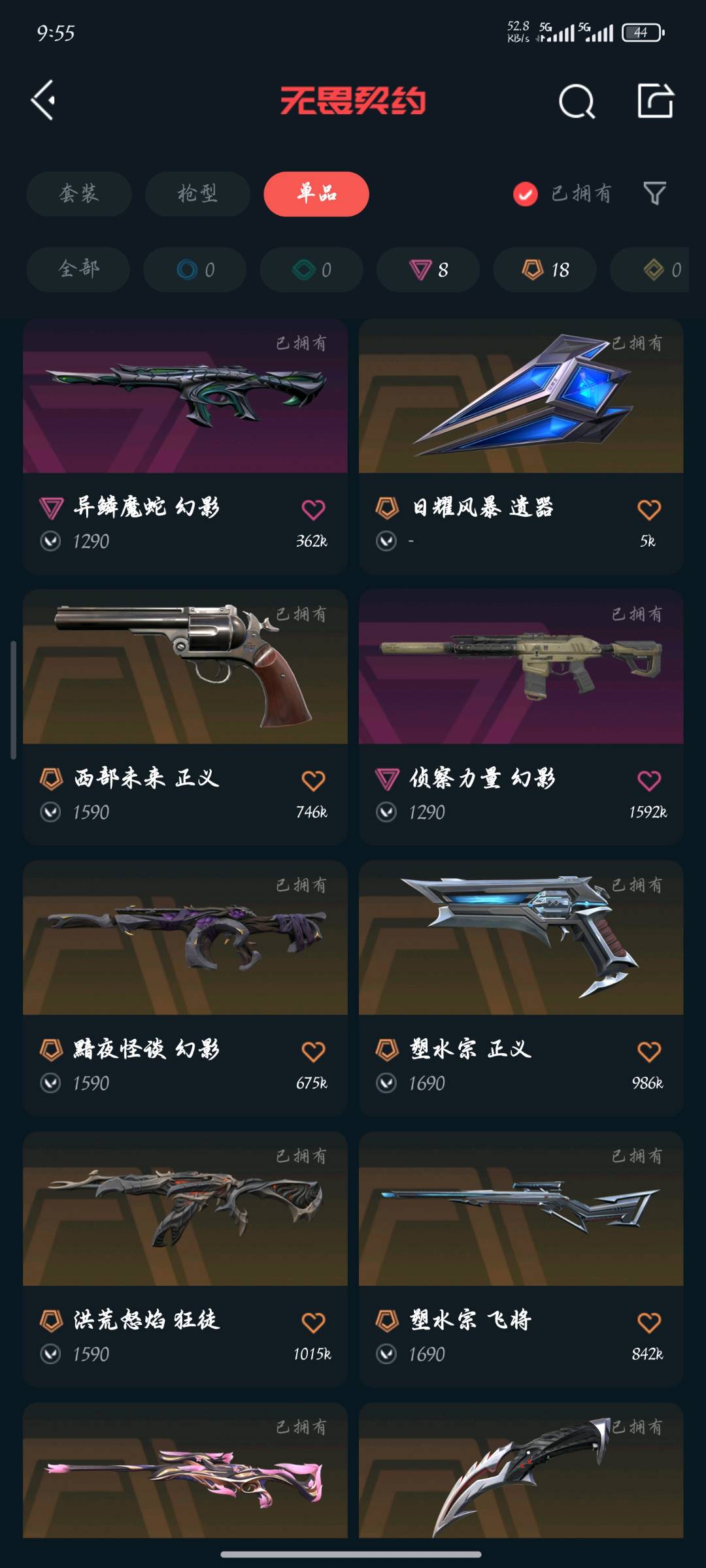Switch to the 套装 tab
The height and width of the screenshot is (1568, 706).
79,194
